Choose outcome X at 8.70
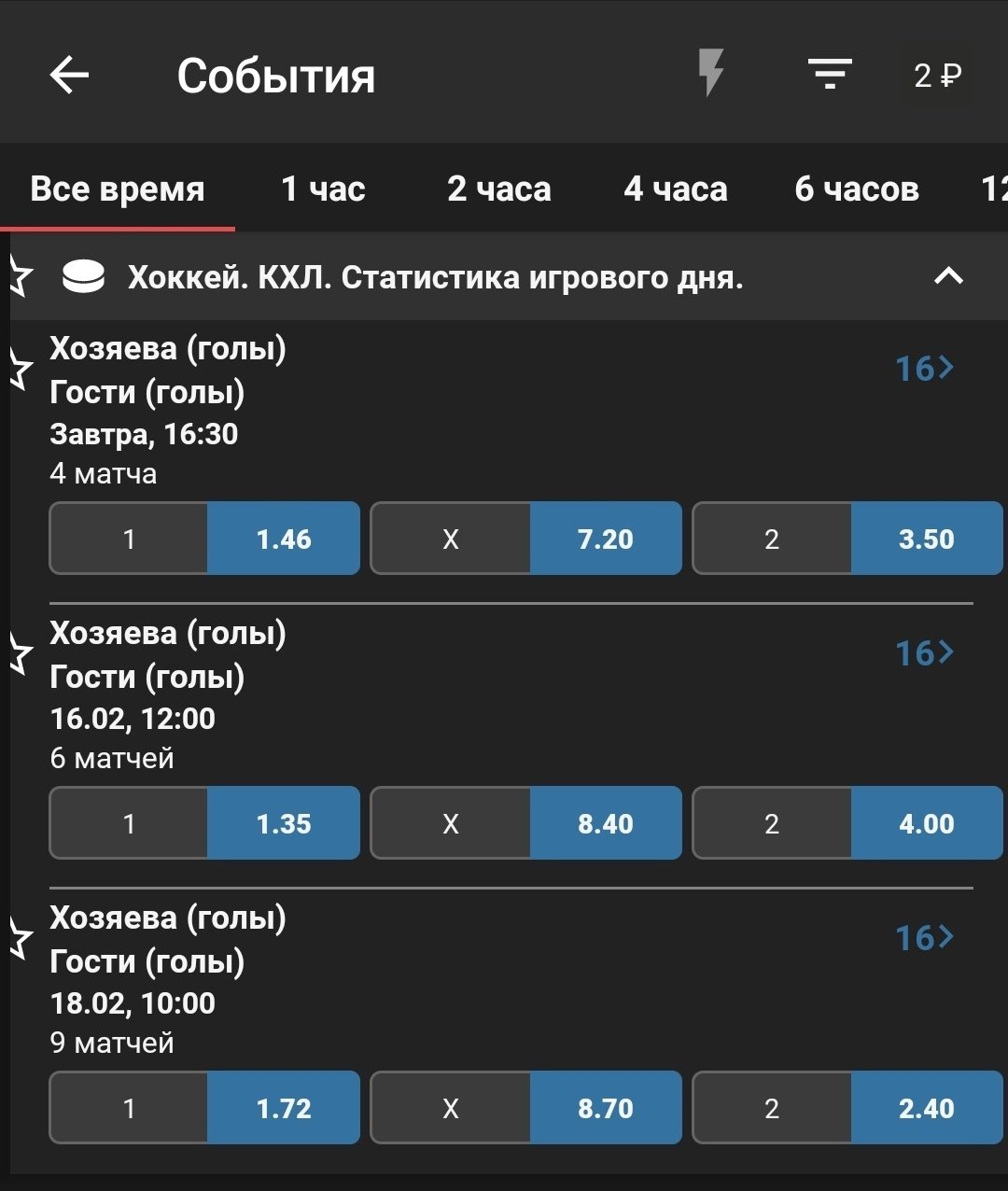The image size is (1008, 1191). click(525, 1108)
